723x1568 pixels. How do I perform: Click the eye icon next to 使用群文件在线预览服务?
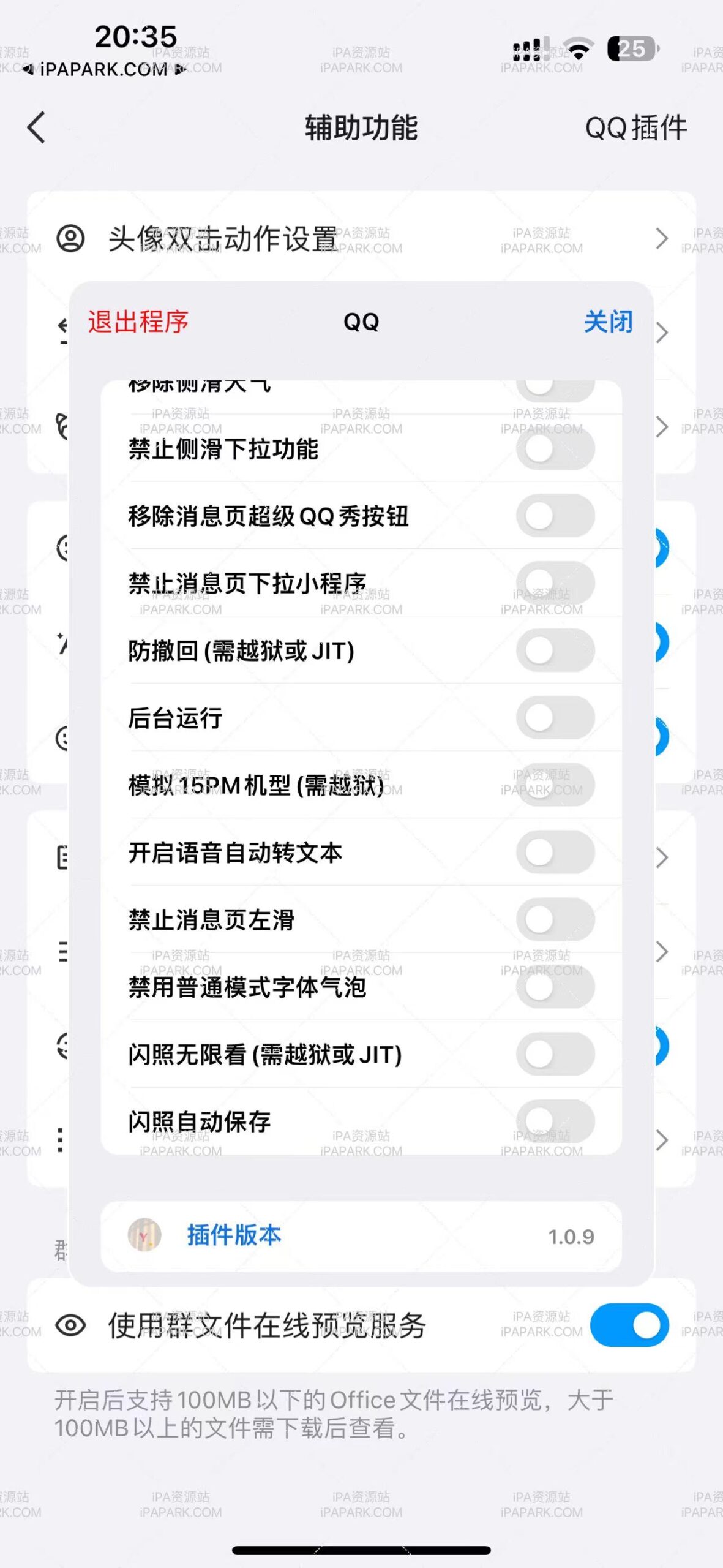pyautogui.click(x=72, y=1325)
